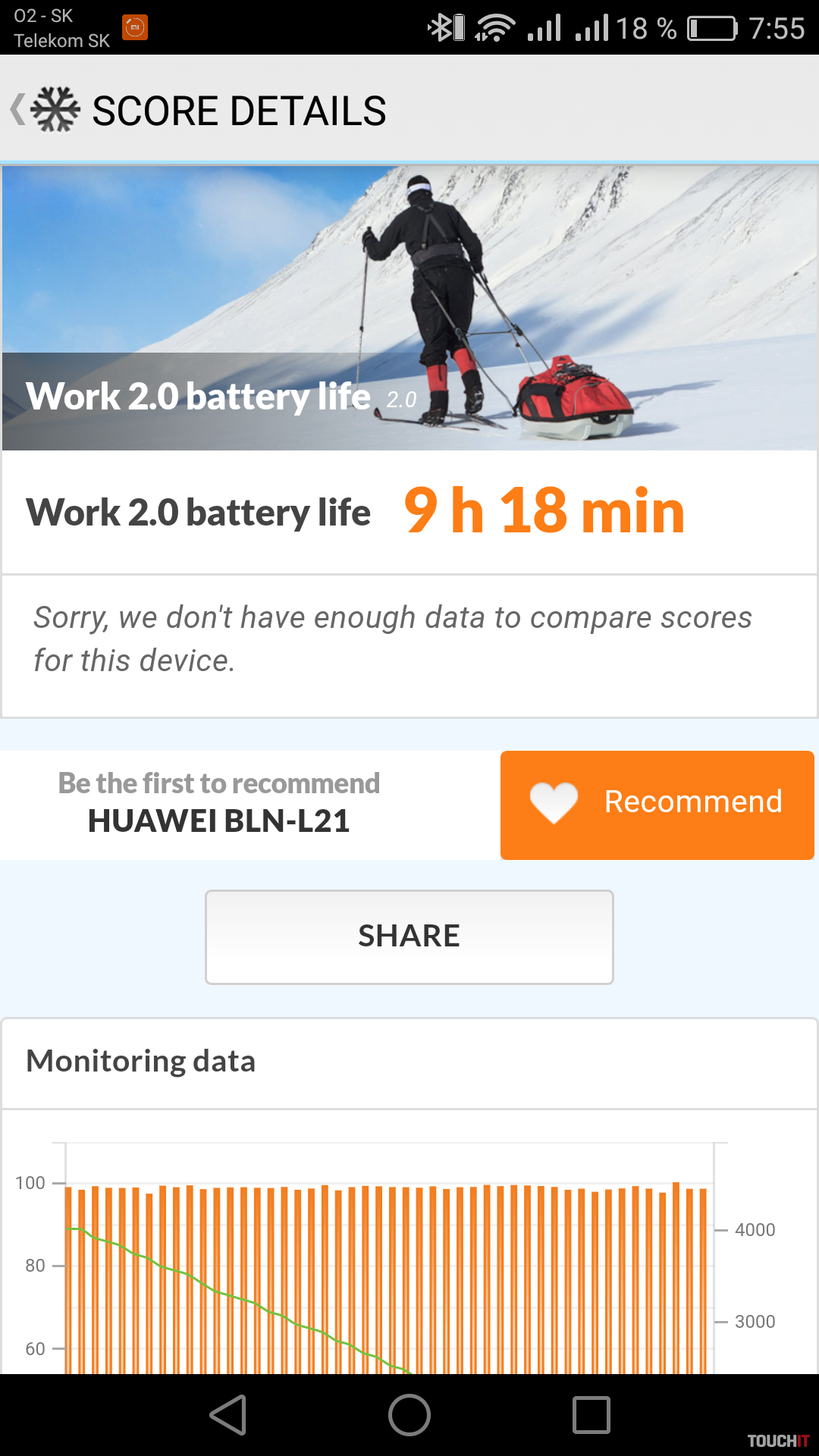Tap the system back button

[x=228, y=1415]
